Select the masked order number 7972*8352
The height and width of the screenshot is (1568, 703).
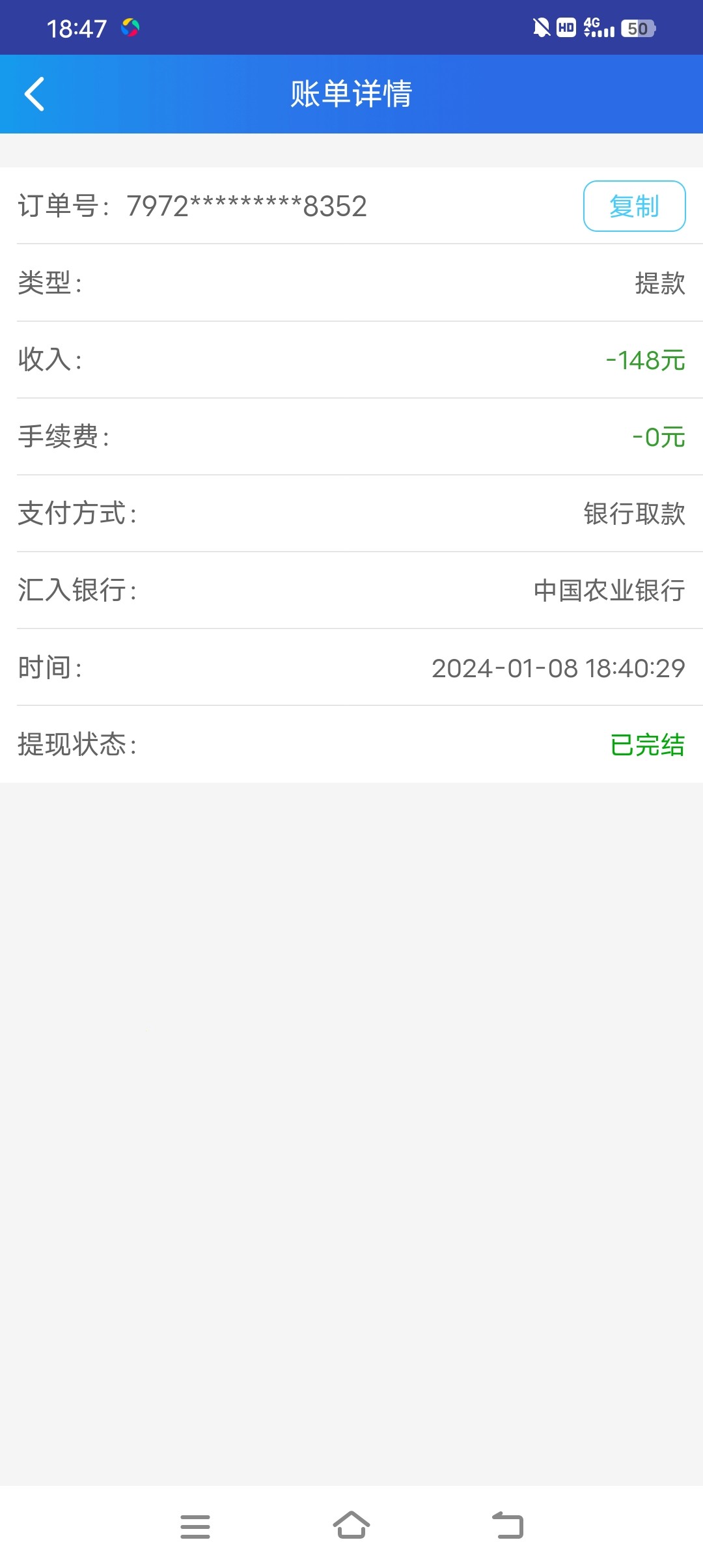pos(247,206)
